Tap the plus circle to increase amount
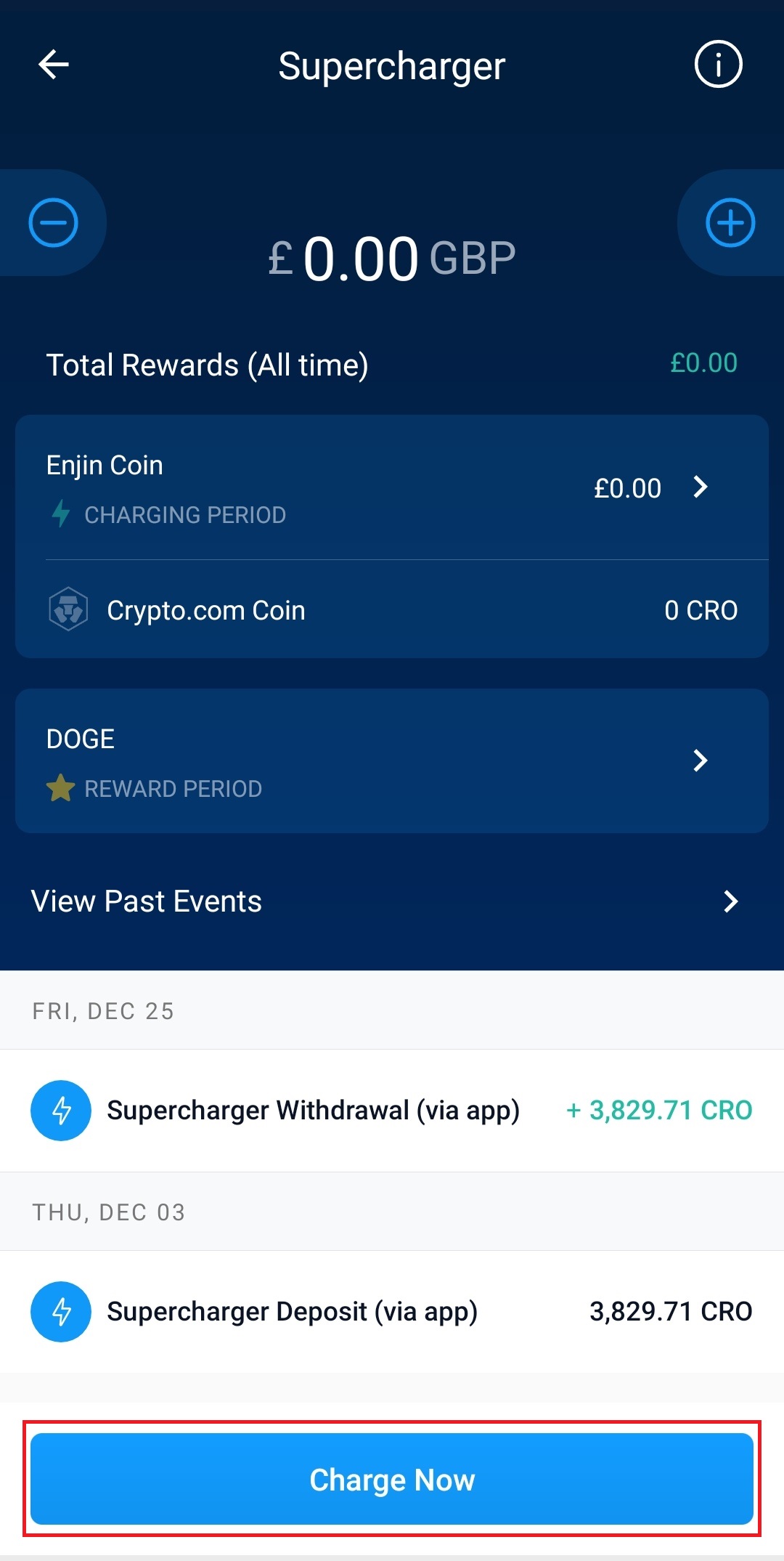 (730, 223)
